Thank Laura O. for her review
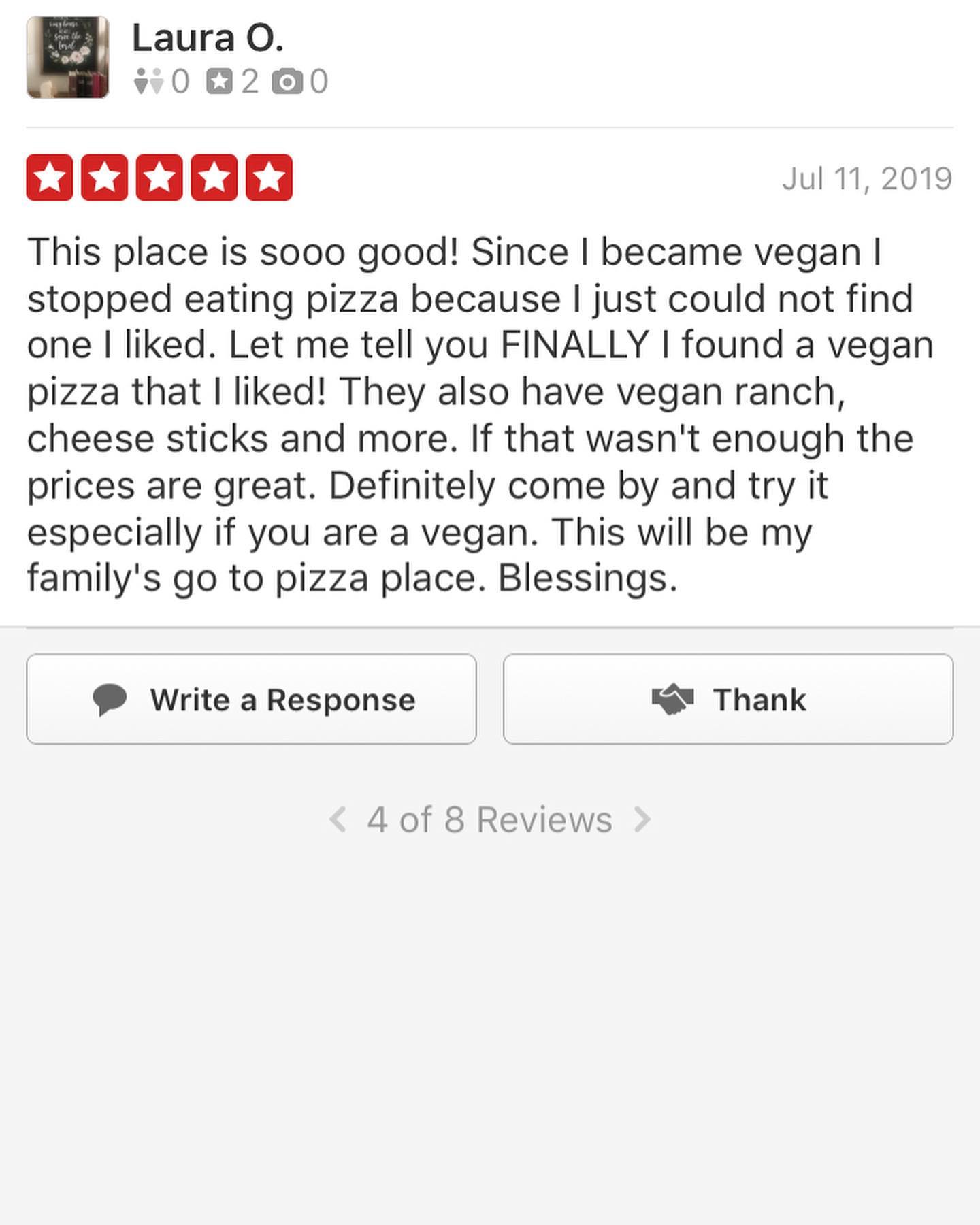 pyautogui.click(x=728, y=699)
